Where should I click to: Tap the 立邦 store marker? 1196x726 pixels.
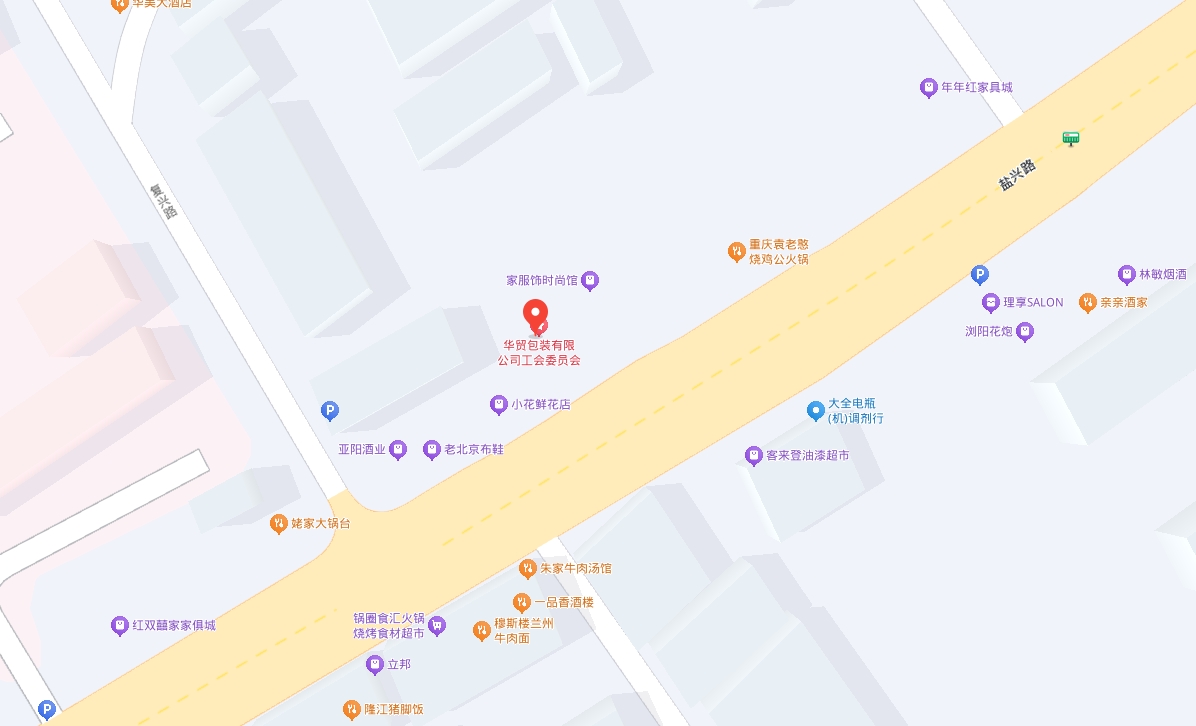375,664
